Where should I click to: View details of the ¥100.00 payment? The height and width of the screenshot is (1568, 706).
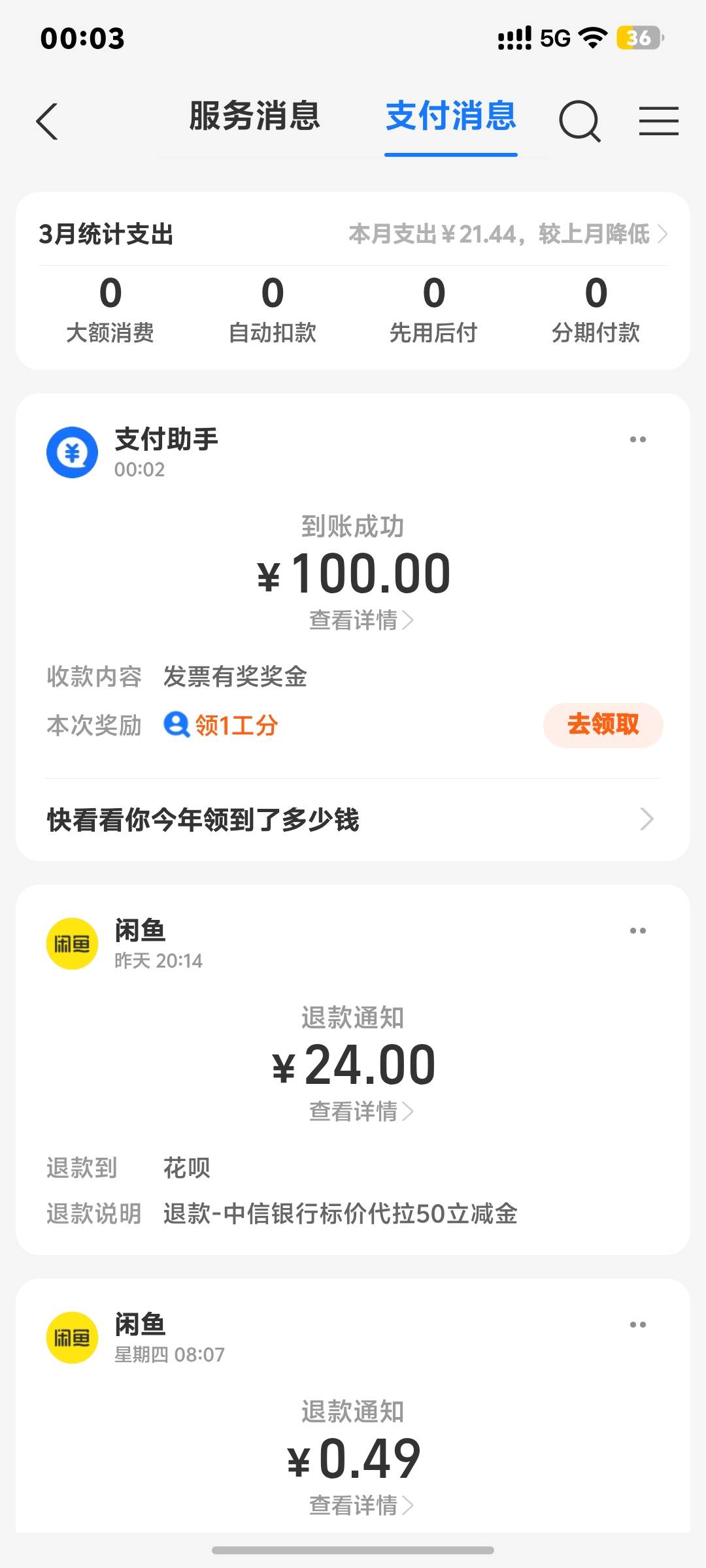tap(361, 620)
